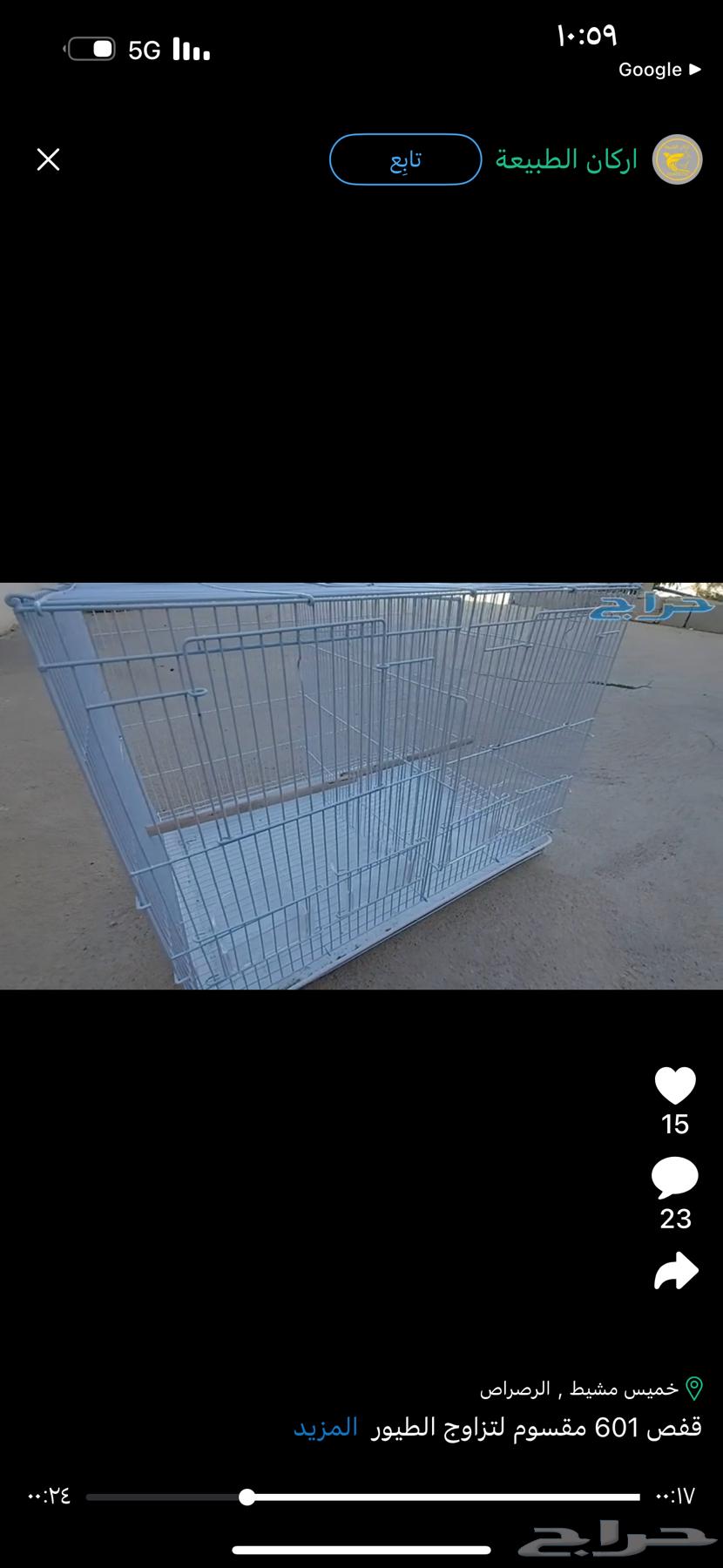The height and width of the screenshot is (1568, 723).
Task: Tap the video seek bar
Action: [362, 1497]
